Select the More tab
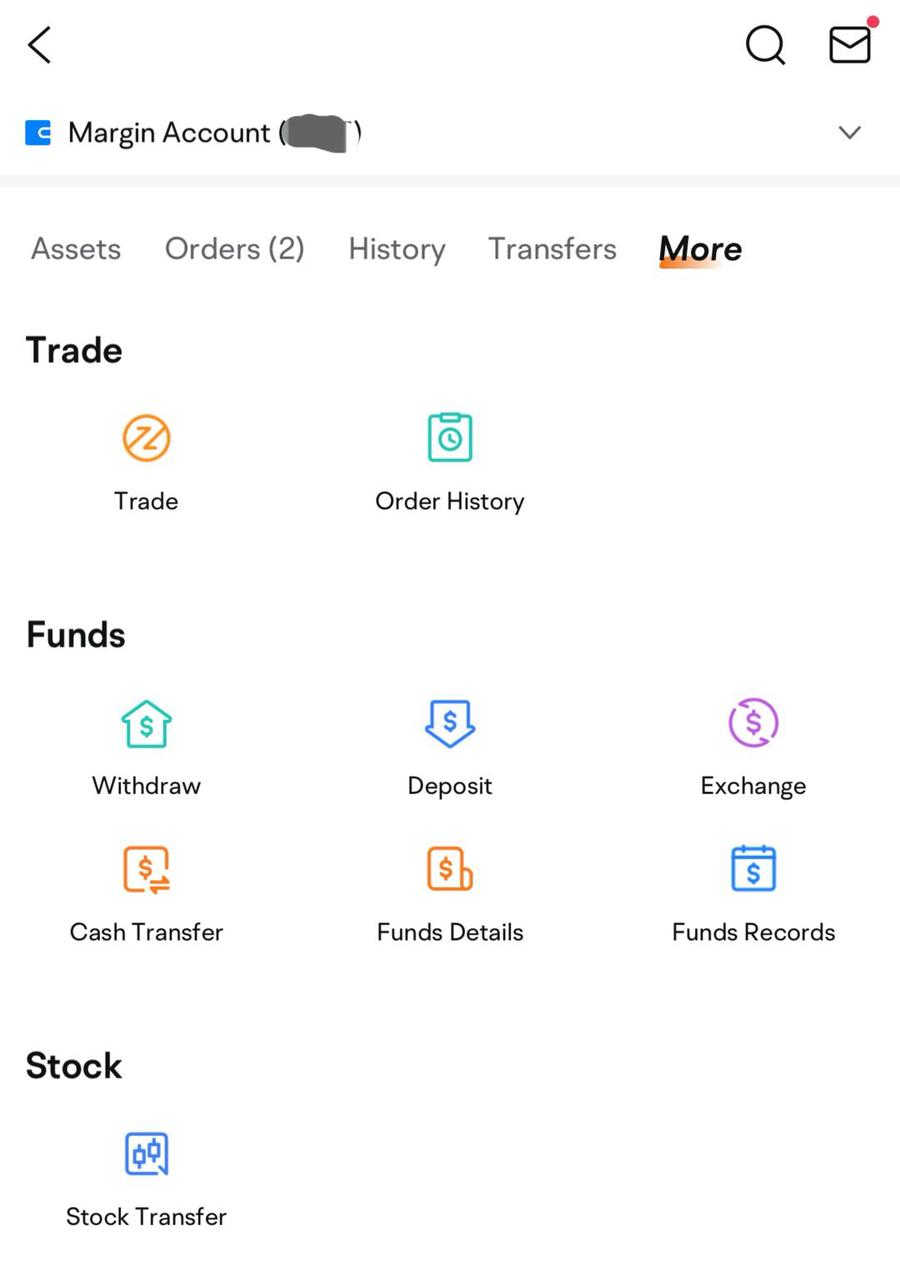This screenshot has height=1280, width=900. 700,249
